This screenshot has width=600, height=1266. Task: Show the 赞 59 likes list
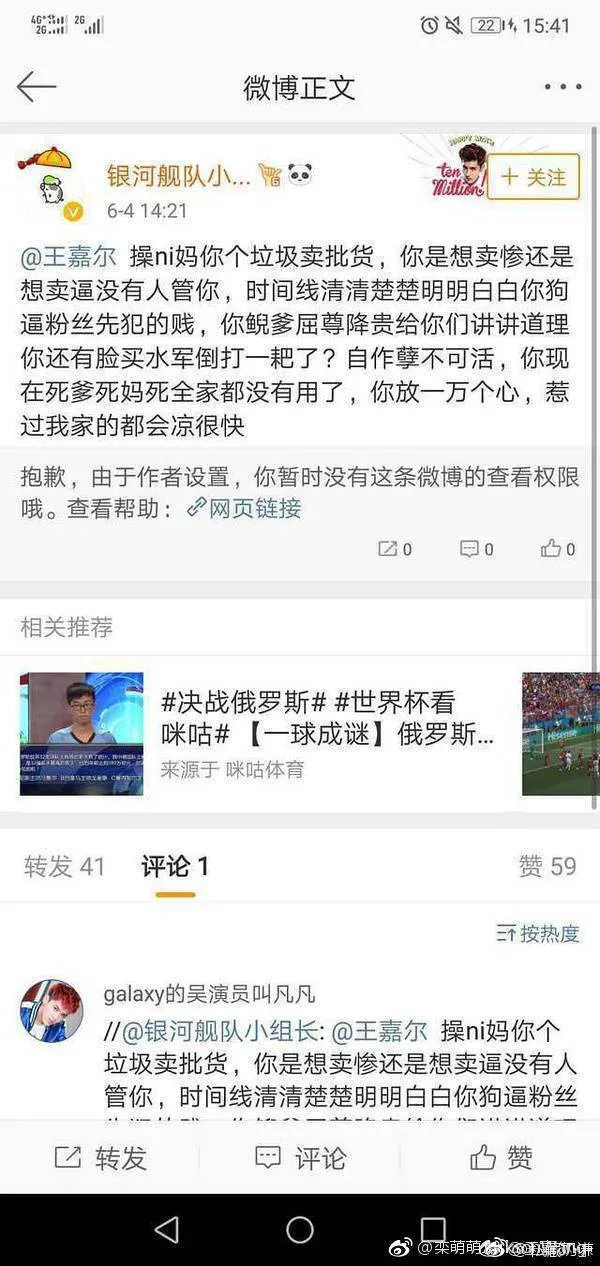click(x=547, y=866)
